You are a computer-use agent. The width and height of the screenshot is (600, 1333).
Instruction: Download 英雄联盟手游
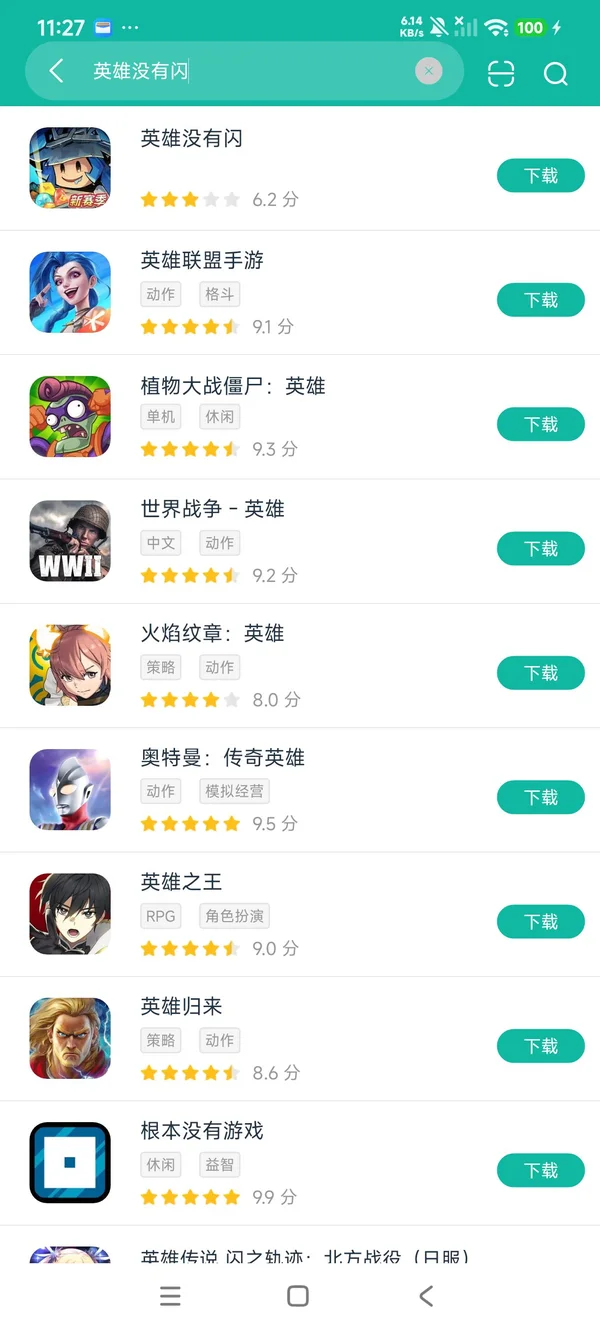click(540, 300)
